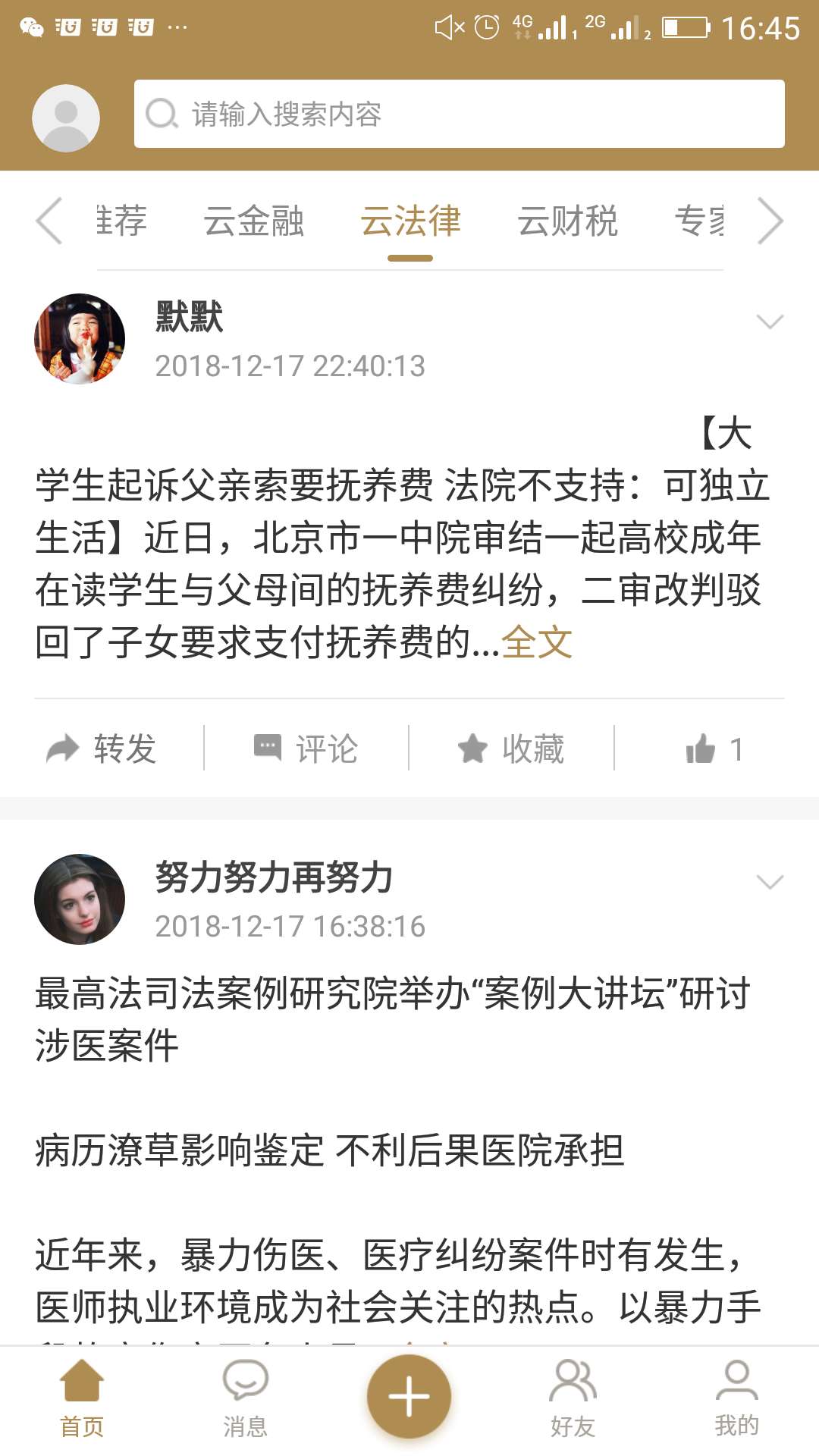Switch to the 云财税 tab
The width and height of the screenshot is (819, 1456).
coord(567,221)
